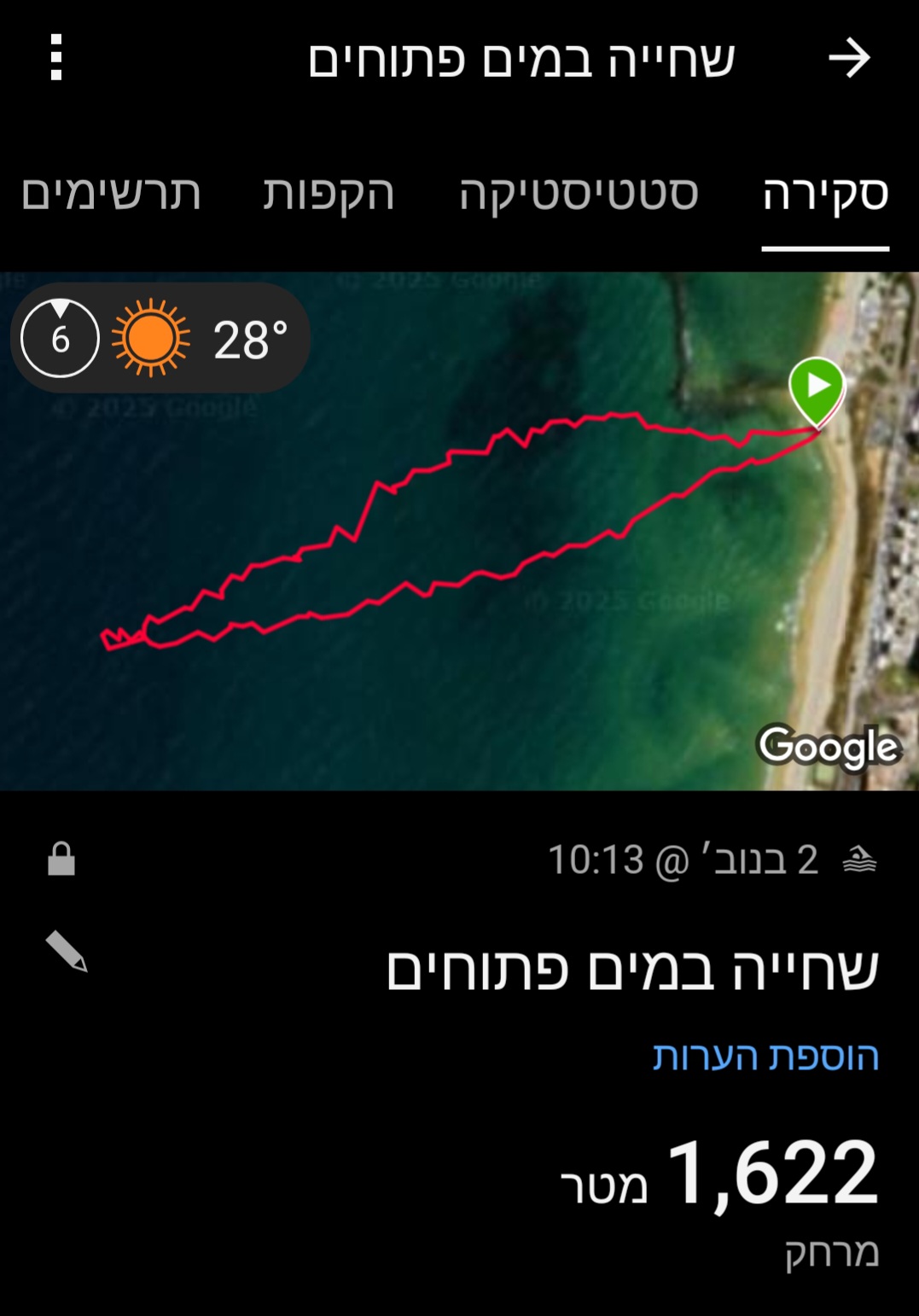The height and width of the screenshot is (1316, 919).
Task: Tap the weather badge showing 28°
Action: (160, 339)
